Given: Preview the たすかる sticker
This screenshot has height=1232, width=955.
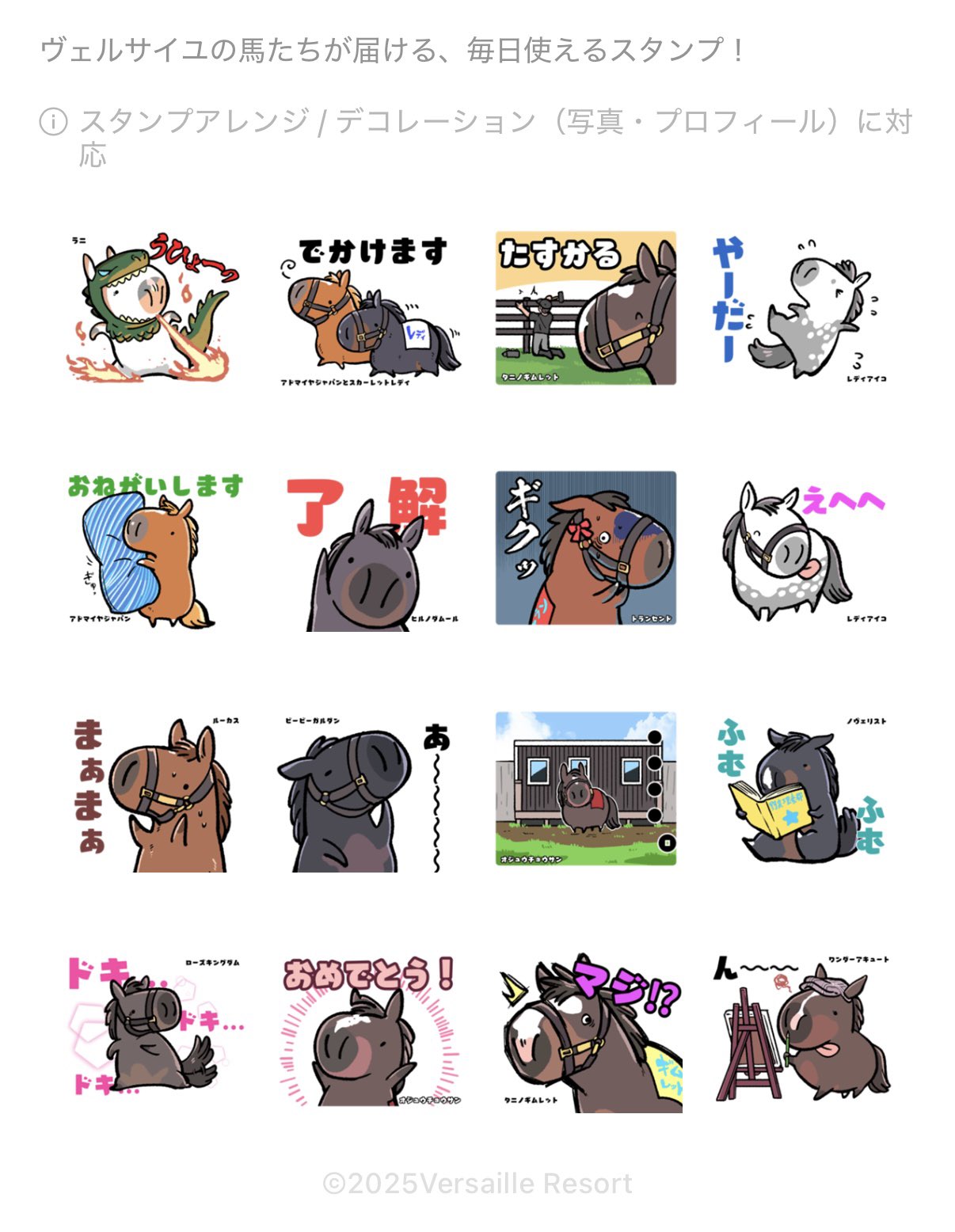Looking at the screenshot, I should coord(586,308).
